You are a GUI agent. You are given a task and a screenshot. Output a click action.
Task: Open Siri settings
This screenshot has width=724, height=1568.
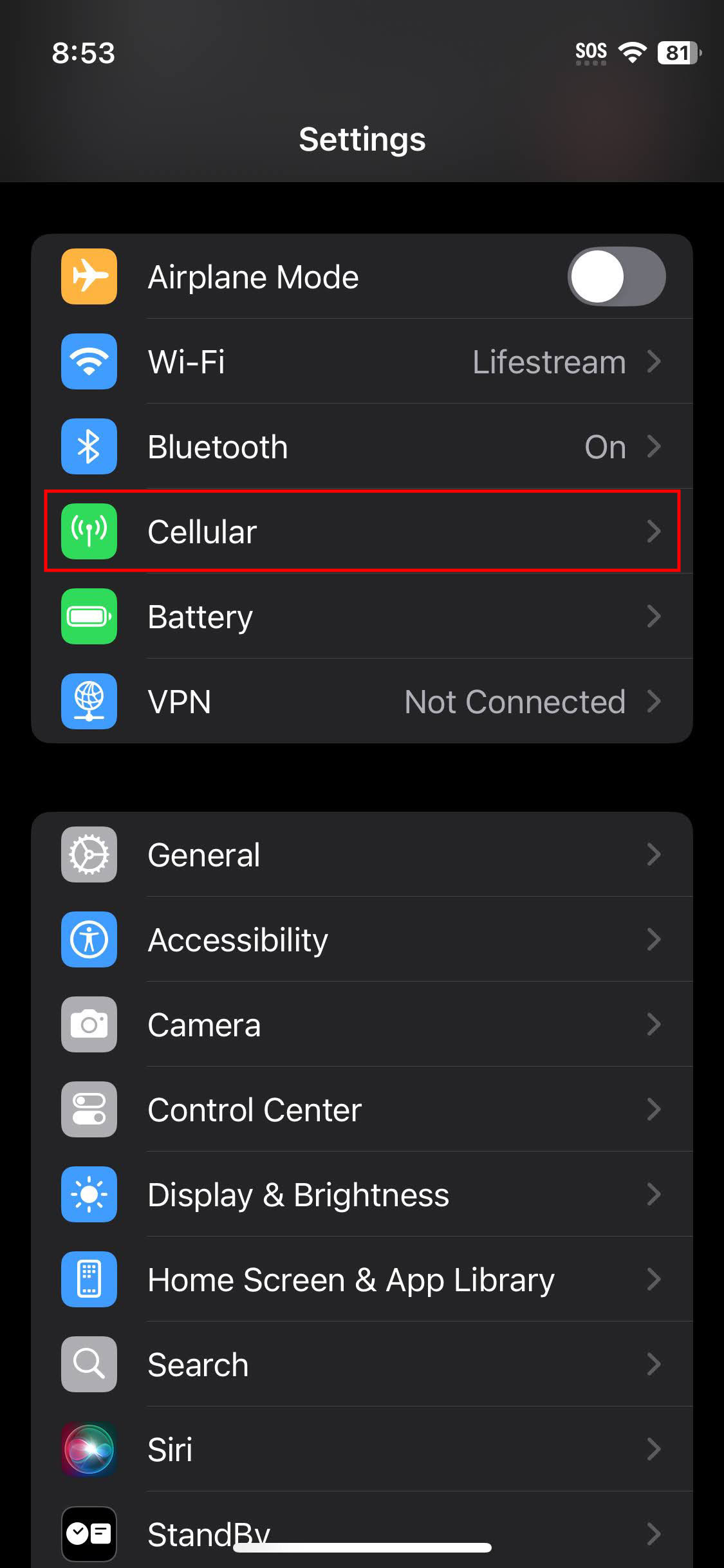pos(362,1449)
